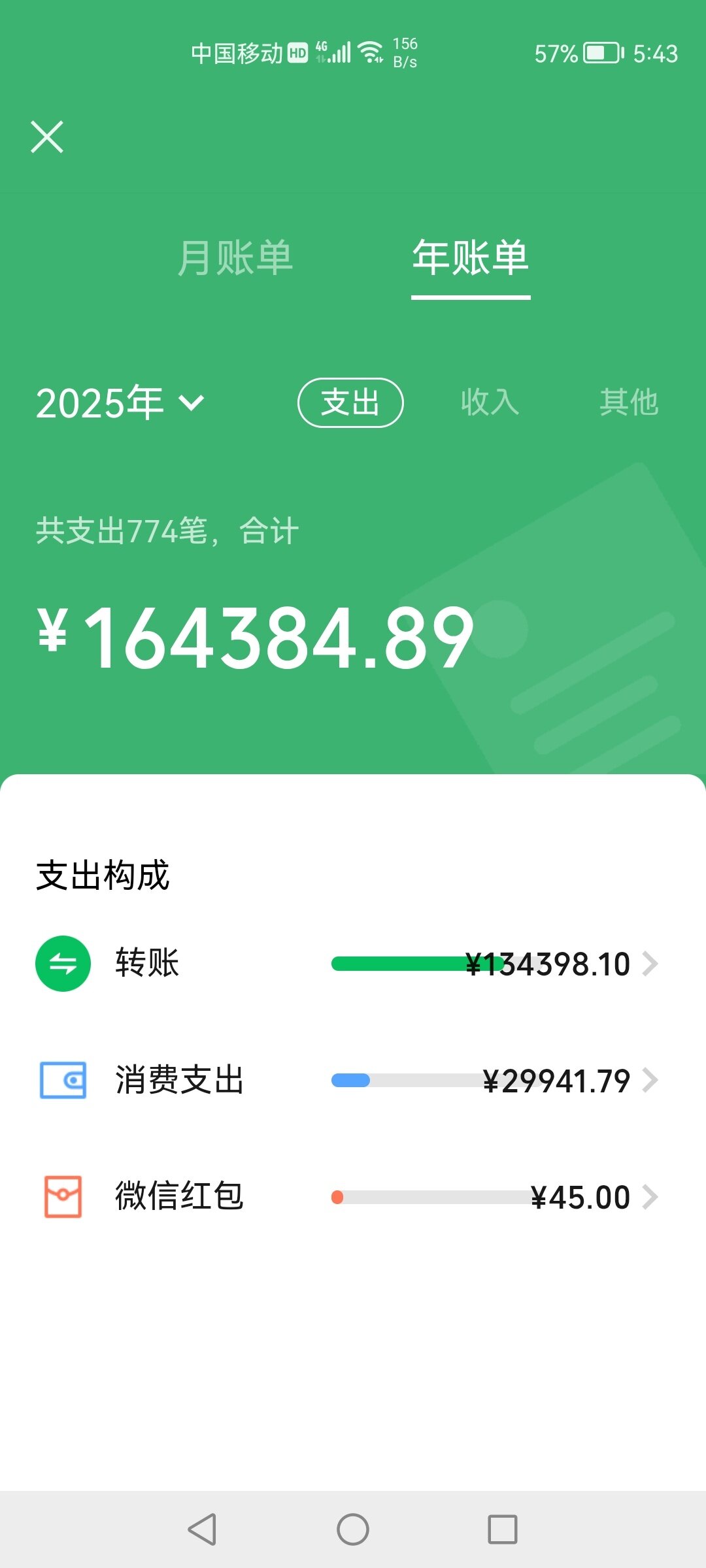Select the 支出 filter chip
This screenshot has height=1568, width=706.
[x=350, y=402]
